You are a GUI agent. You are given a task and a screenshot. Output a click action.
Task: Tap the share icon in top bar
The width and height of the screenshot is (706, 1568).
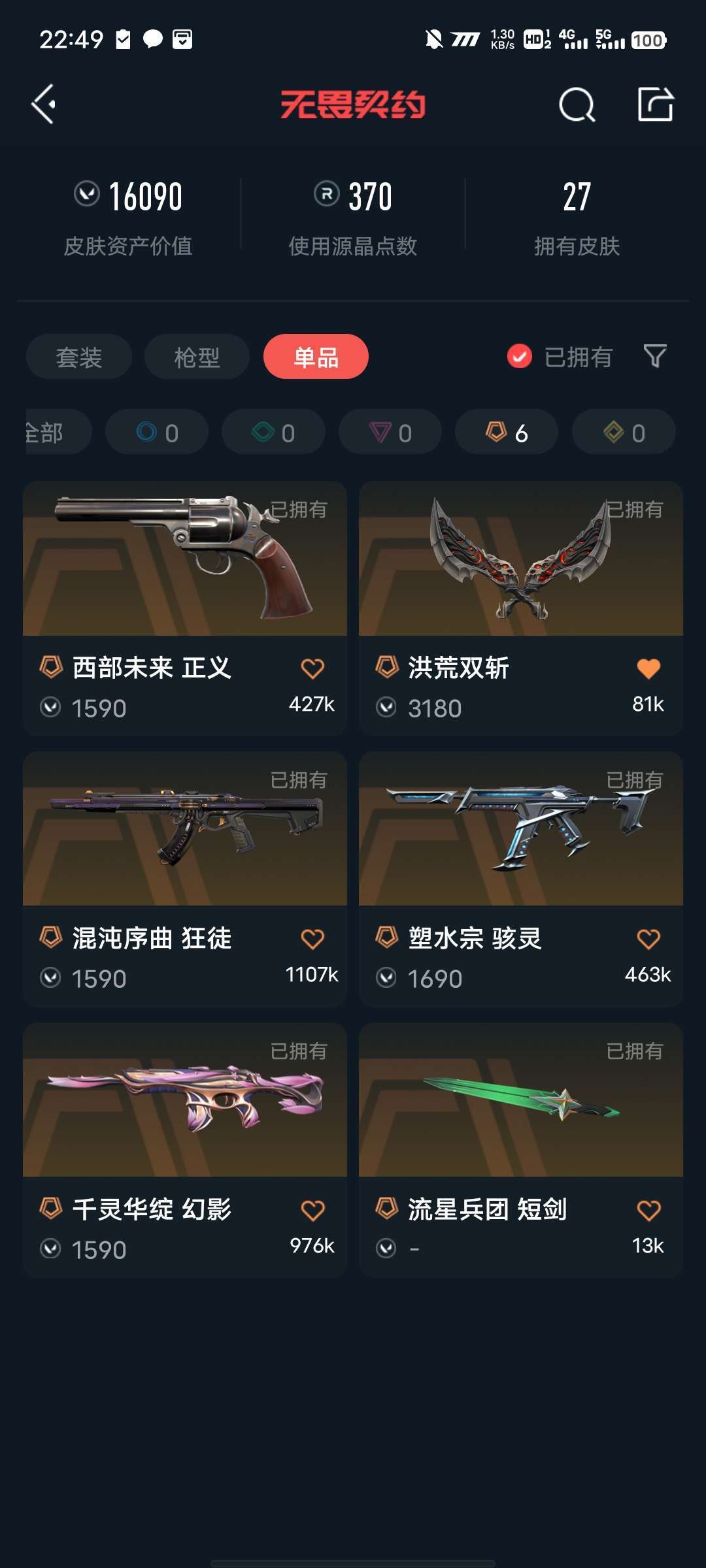[656, 105]
